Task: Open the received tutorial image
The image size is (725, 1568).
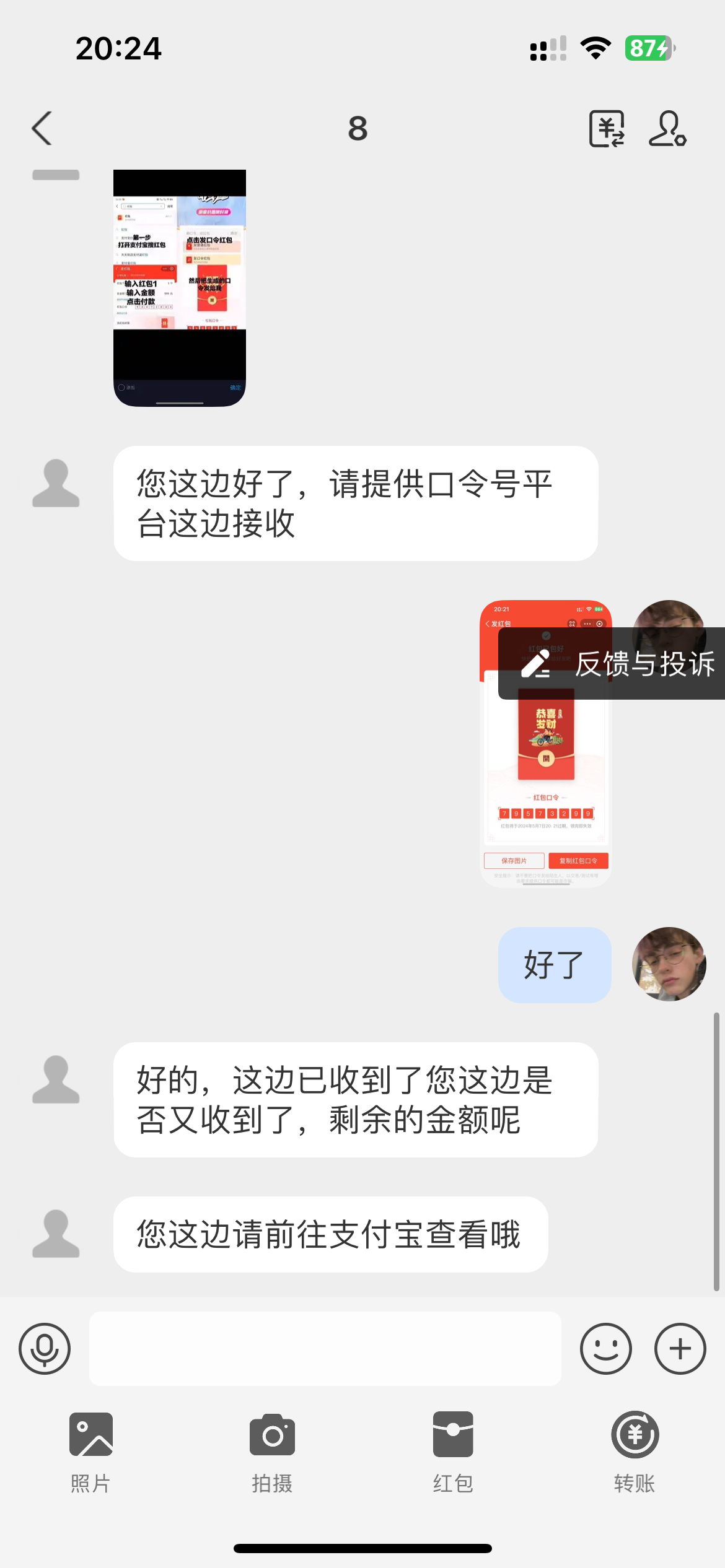Action: click(180, 287)
